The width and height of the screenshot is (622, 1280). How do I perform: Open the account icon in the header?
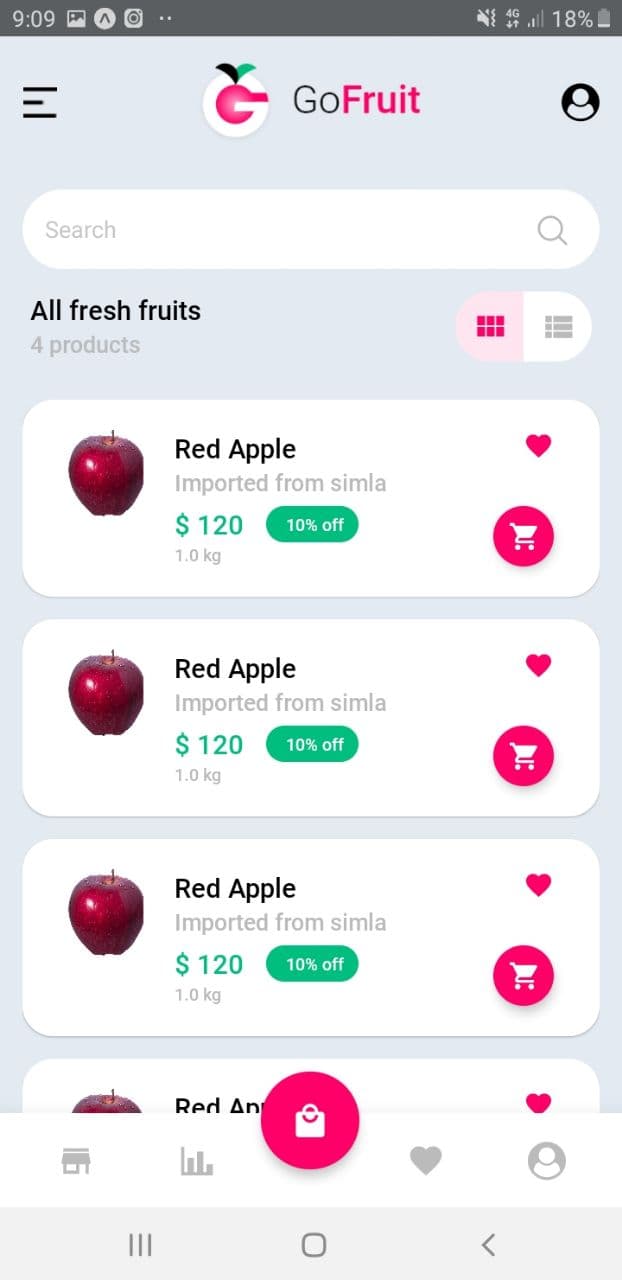580,102
